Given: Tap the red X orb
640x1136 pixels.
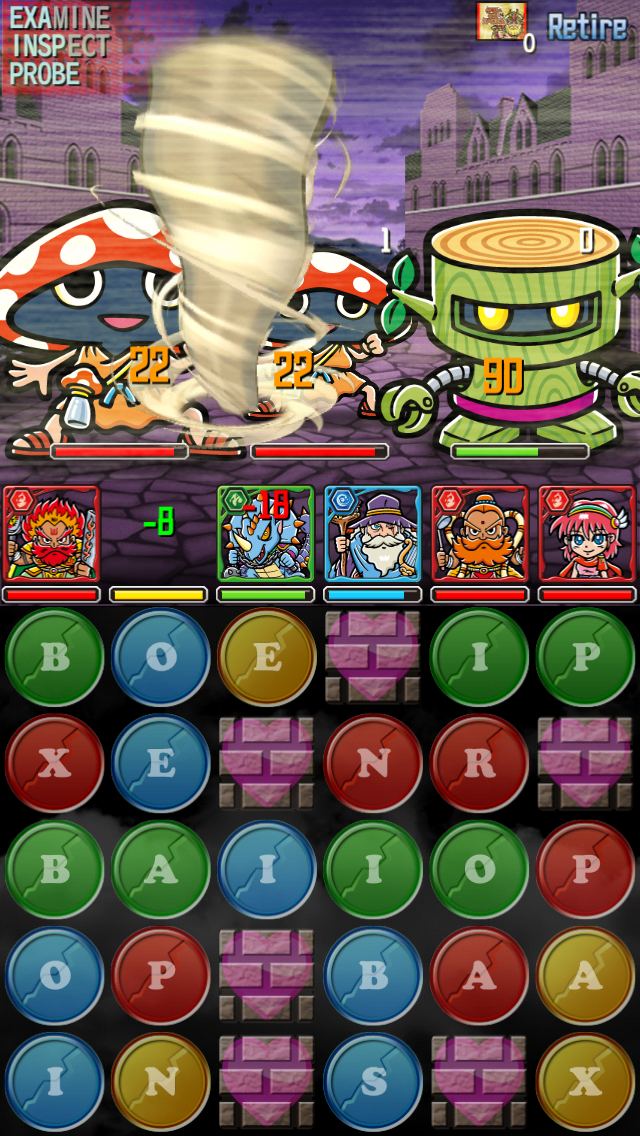Looking at the screenshot, I should (54, 763).
